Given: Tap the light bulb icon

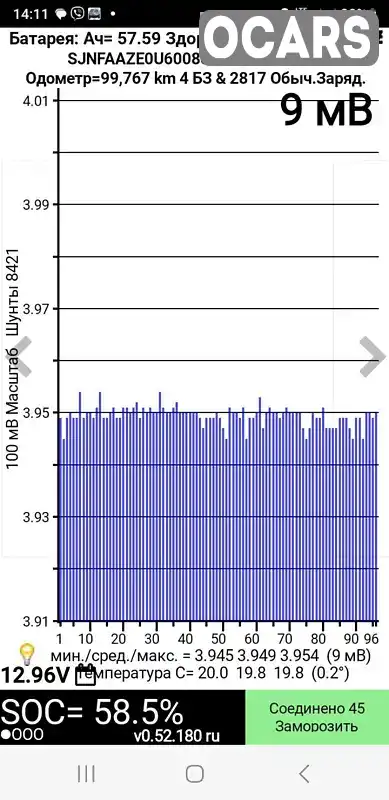Looking at the screenshot, I should pyautogui.click(x=27, y=653).
